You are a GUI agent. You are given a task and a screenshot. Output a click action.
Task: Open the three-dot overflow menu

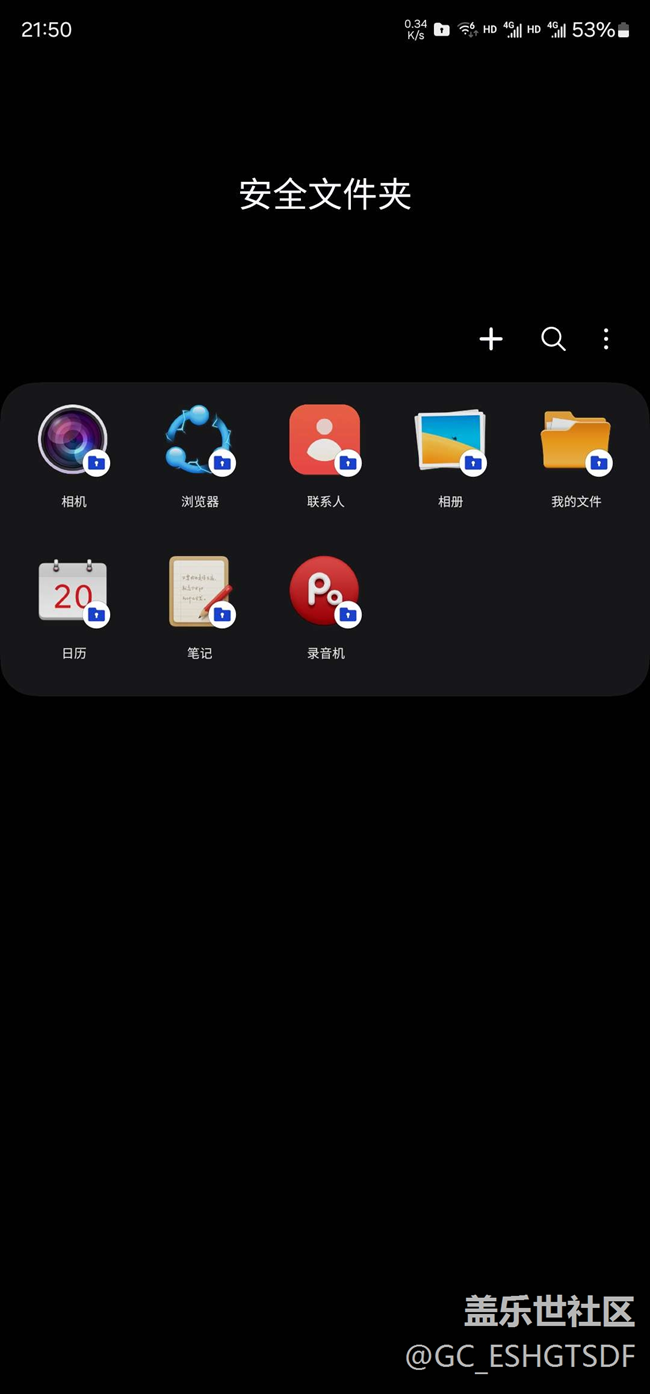pos(606,339)
